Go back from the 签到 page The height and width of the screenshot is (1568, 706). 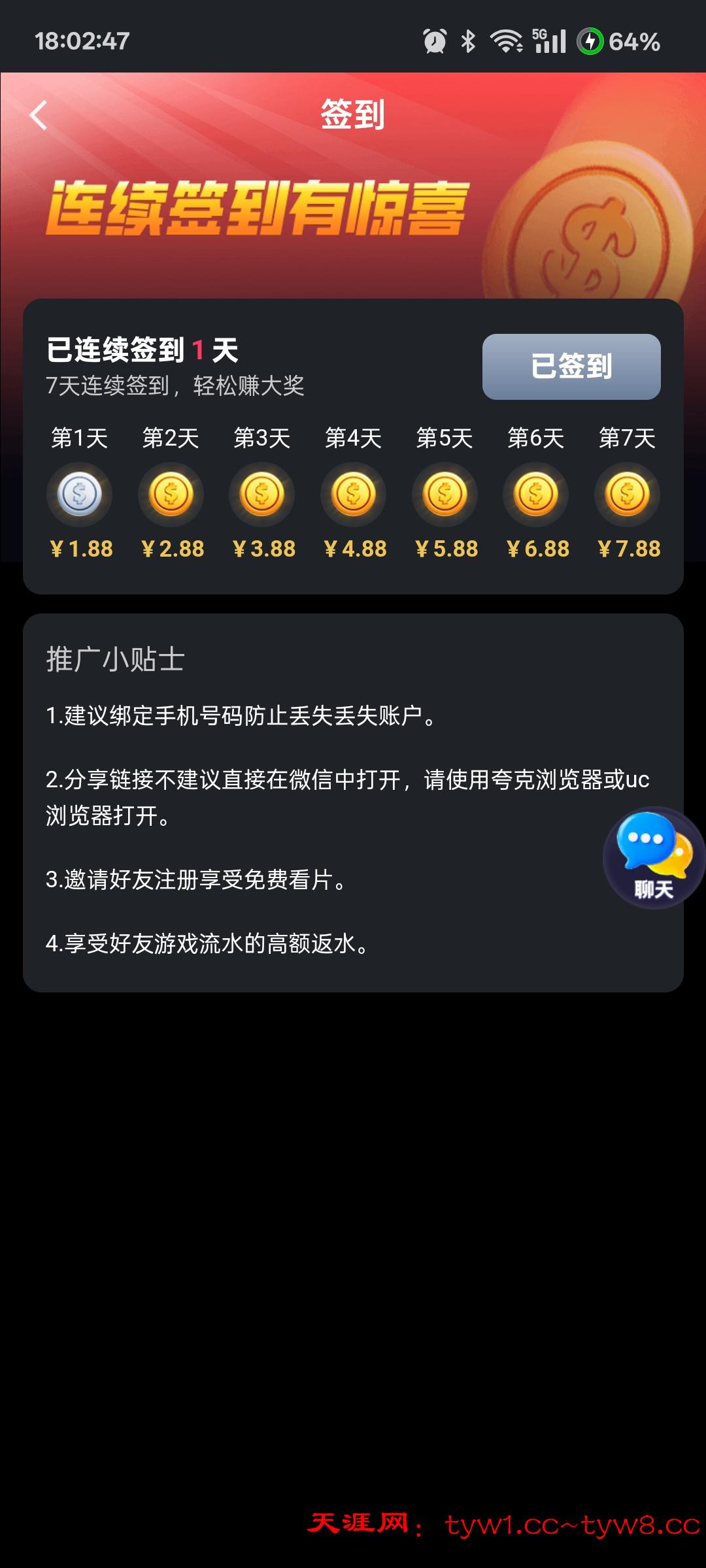click(x=39, y=116)
